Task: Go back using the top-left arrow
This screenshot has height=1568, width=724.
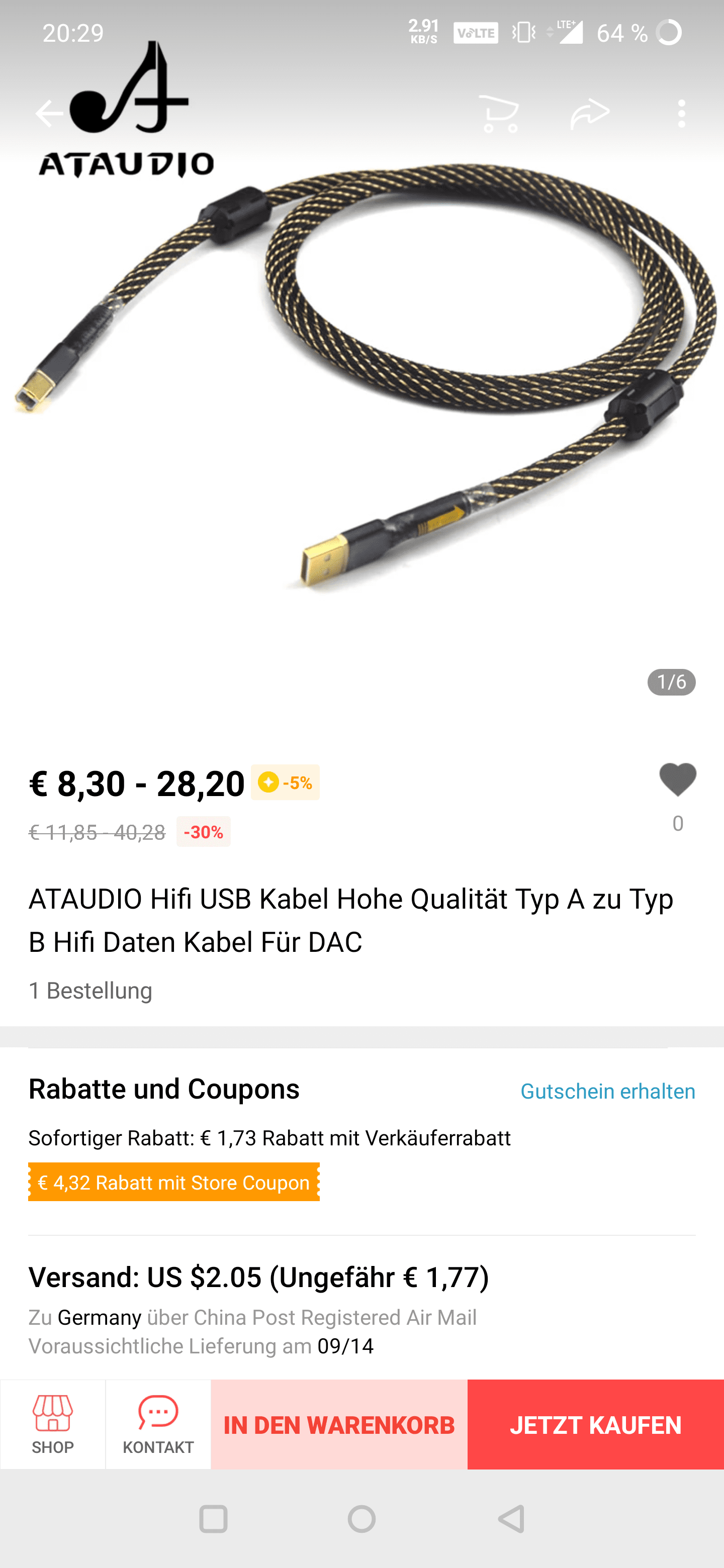Action: (x=49, y=113)
